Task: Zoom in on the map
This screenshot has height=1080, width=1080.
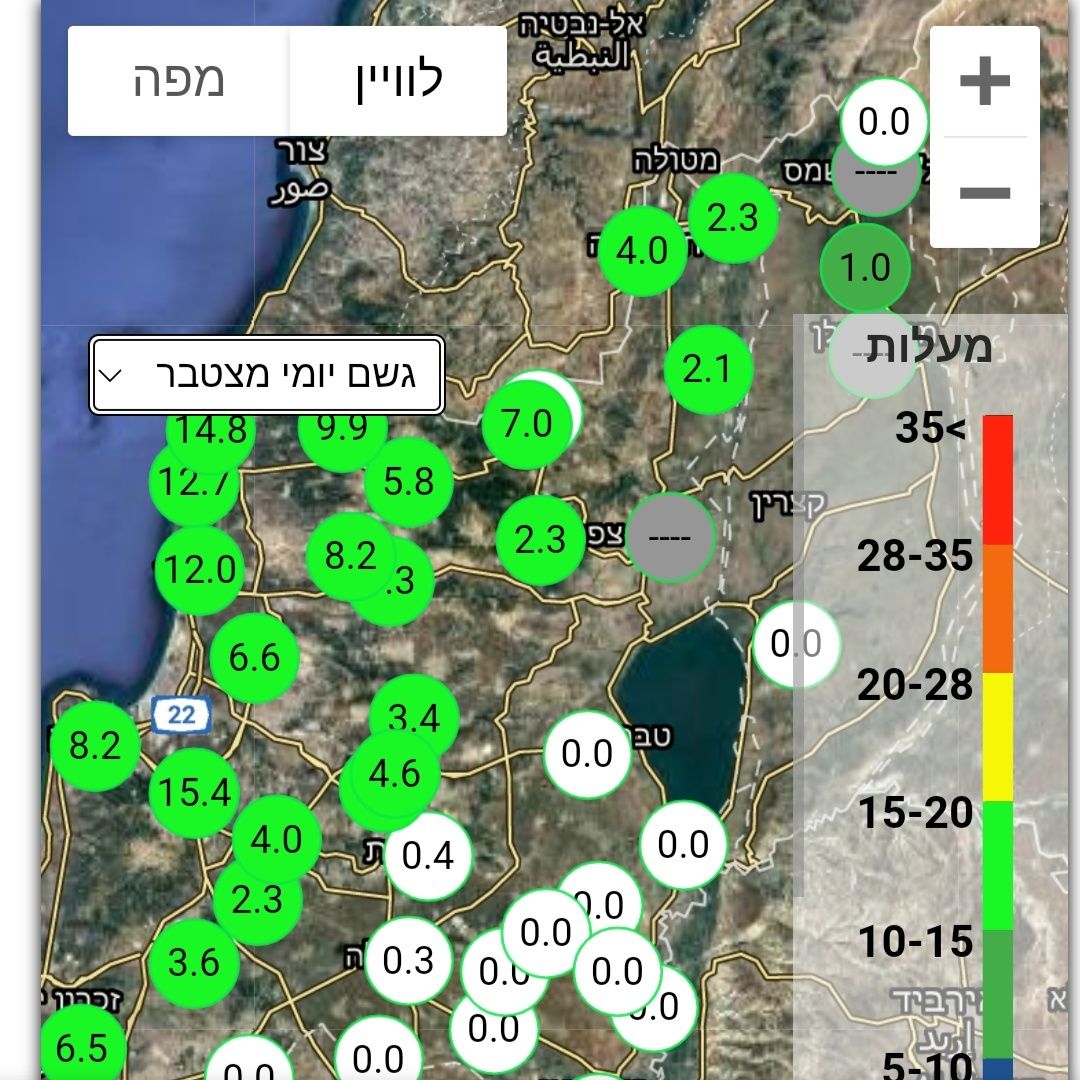Action: (x=984, y=82)
